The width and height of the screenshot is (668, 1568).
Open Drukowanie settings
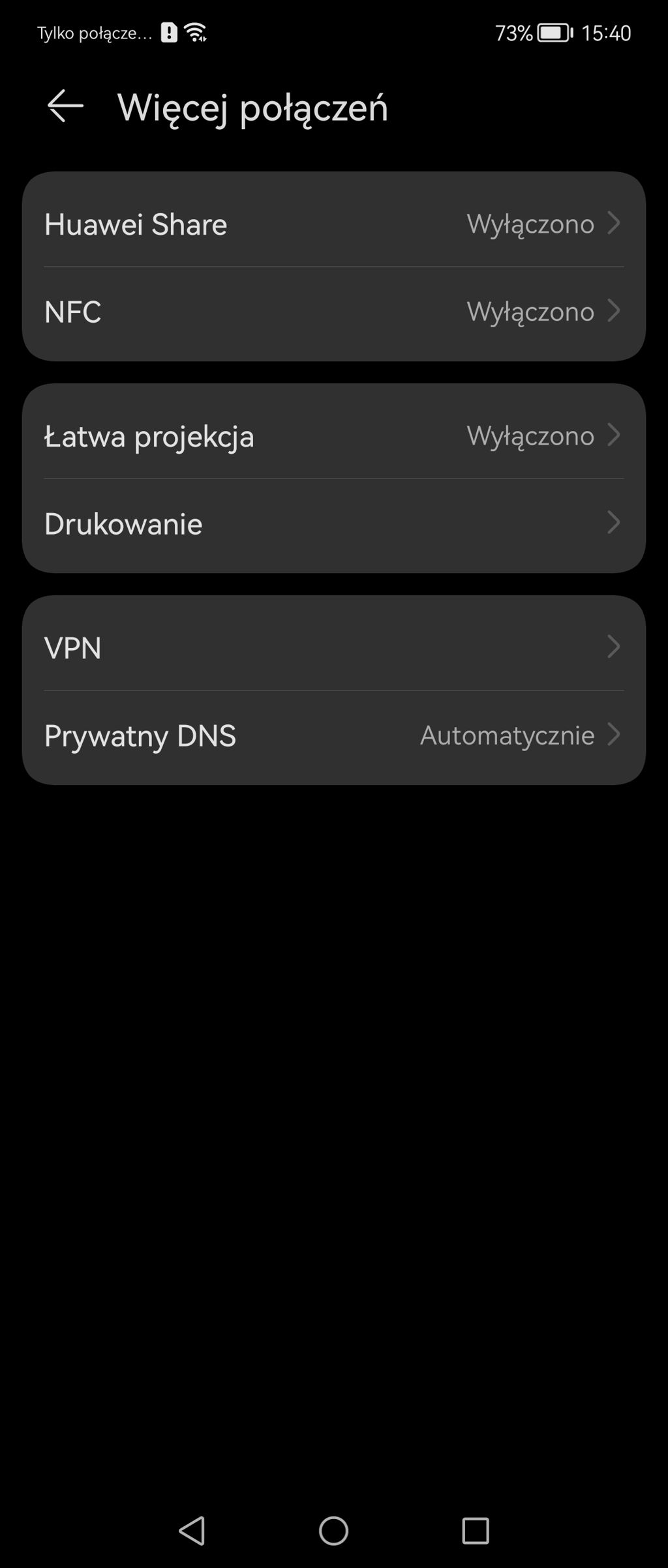click(x=333, y=523)
